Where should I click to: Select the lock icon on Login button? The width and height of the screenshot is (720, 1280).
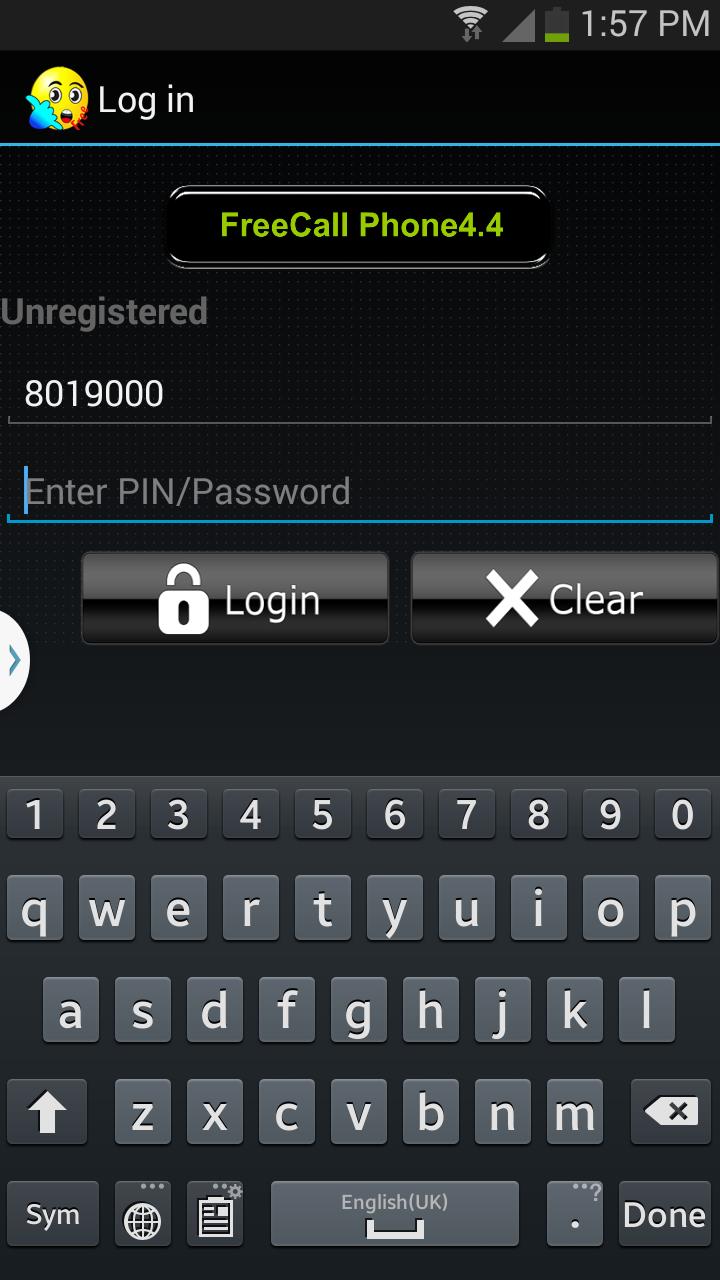click(x=184, y=598)
